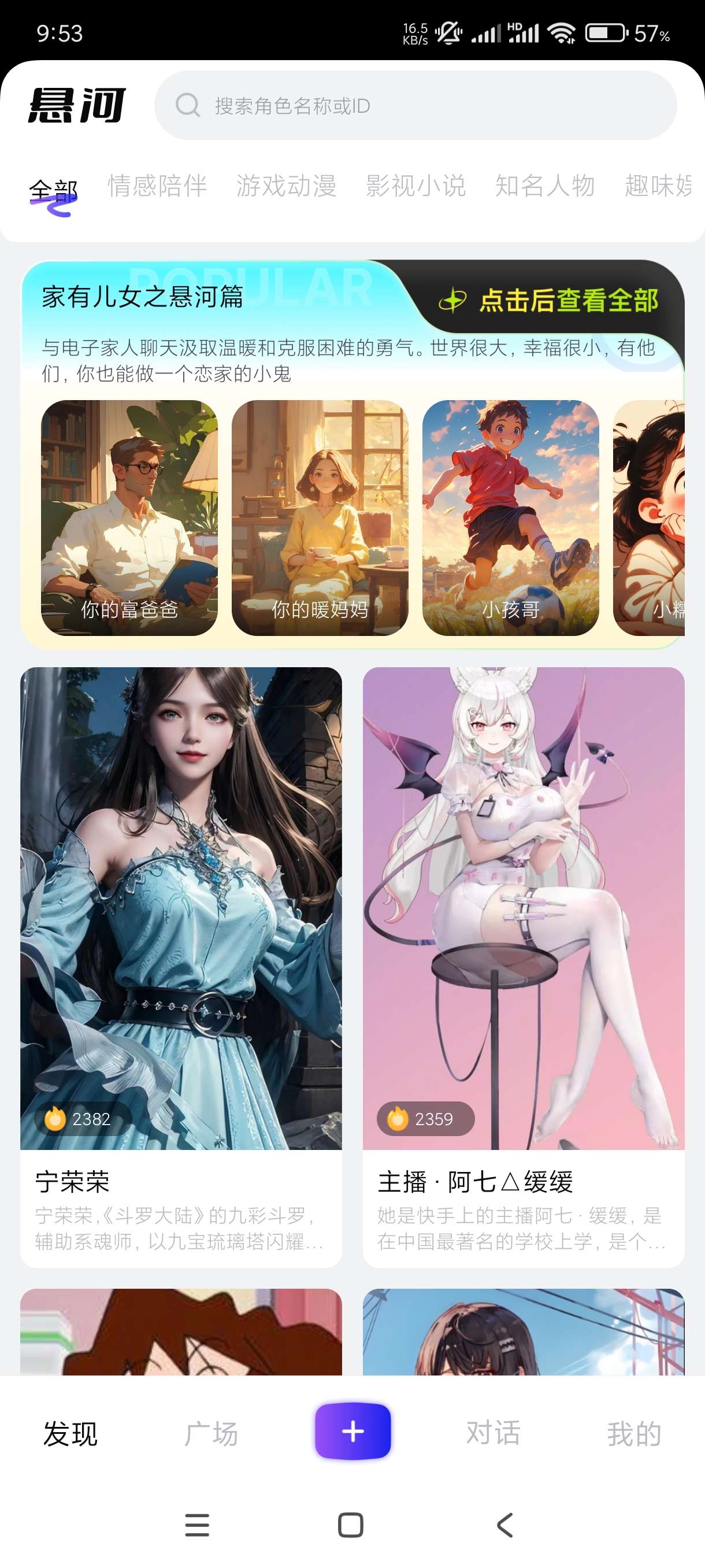The height and width of the screenshot is (1568, 705).
Task: Select the 发现 bottom tab
Action: [x=70, y=1433]
